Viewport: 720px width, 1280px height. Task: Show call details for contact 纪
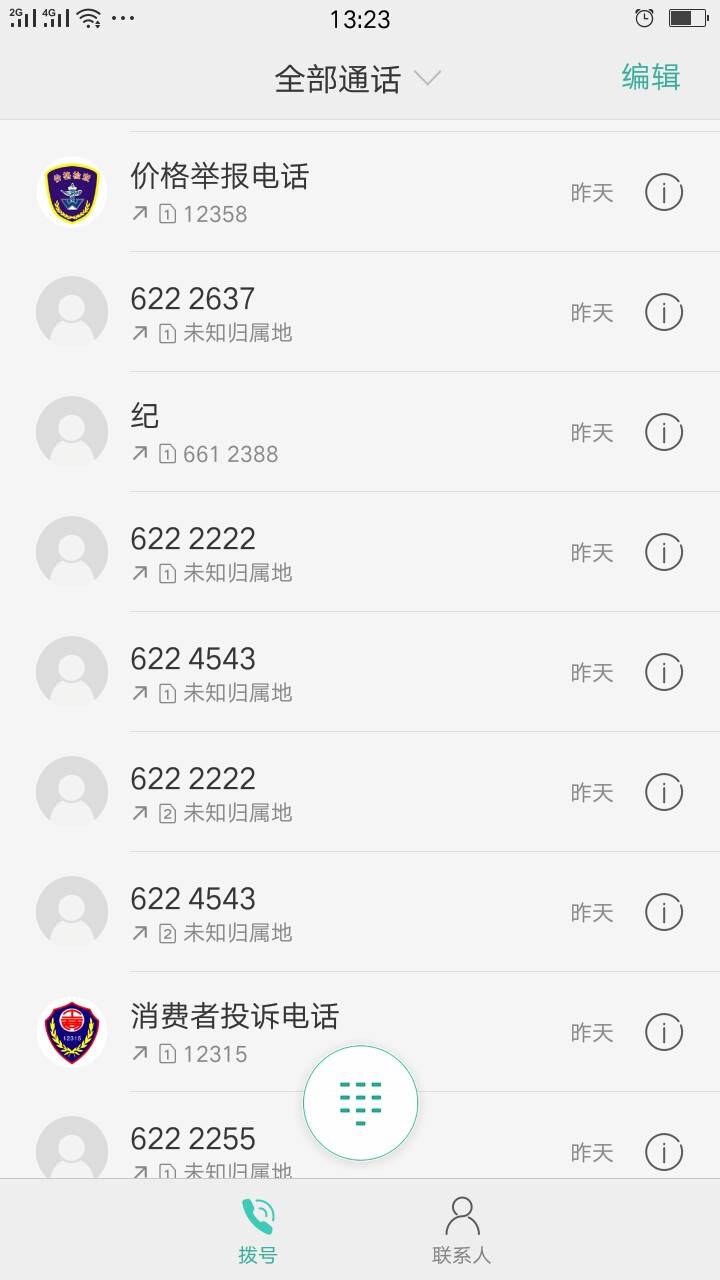[x=664, y=432]
